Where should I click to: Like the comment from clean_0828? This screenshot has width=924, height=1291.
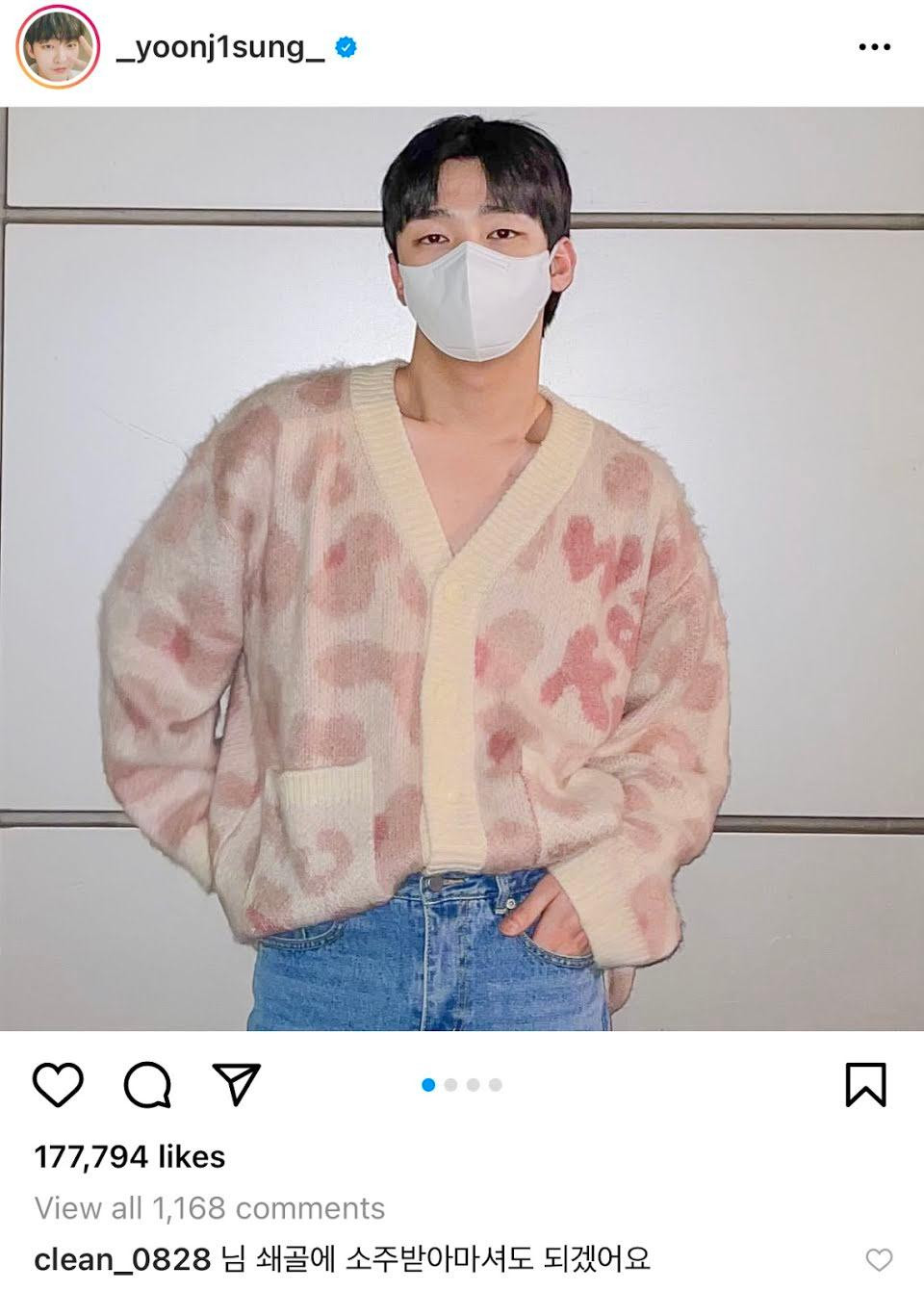click(x=879, y=1259)
